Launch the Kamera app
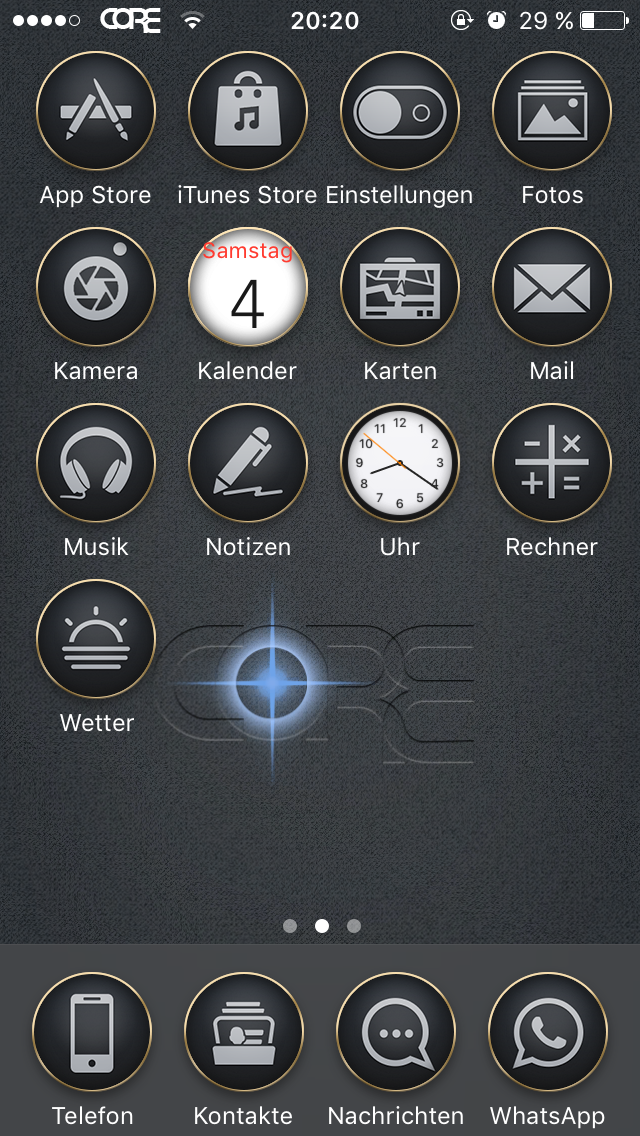The height and width of the screenshot is (1136, 640). (96, 287)
